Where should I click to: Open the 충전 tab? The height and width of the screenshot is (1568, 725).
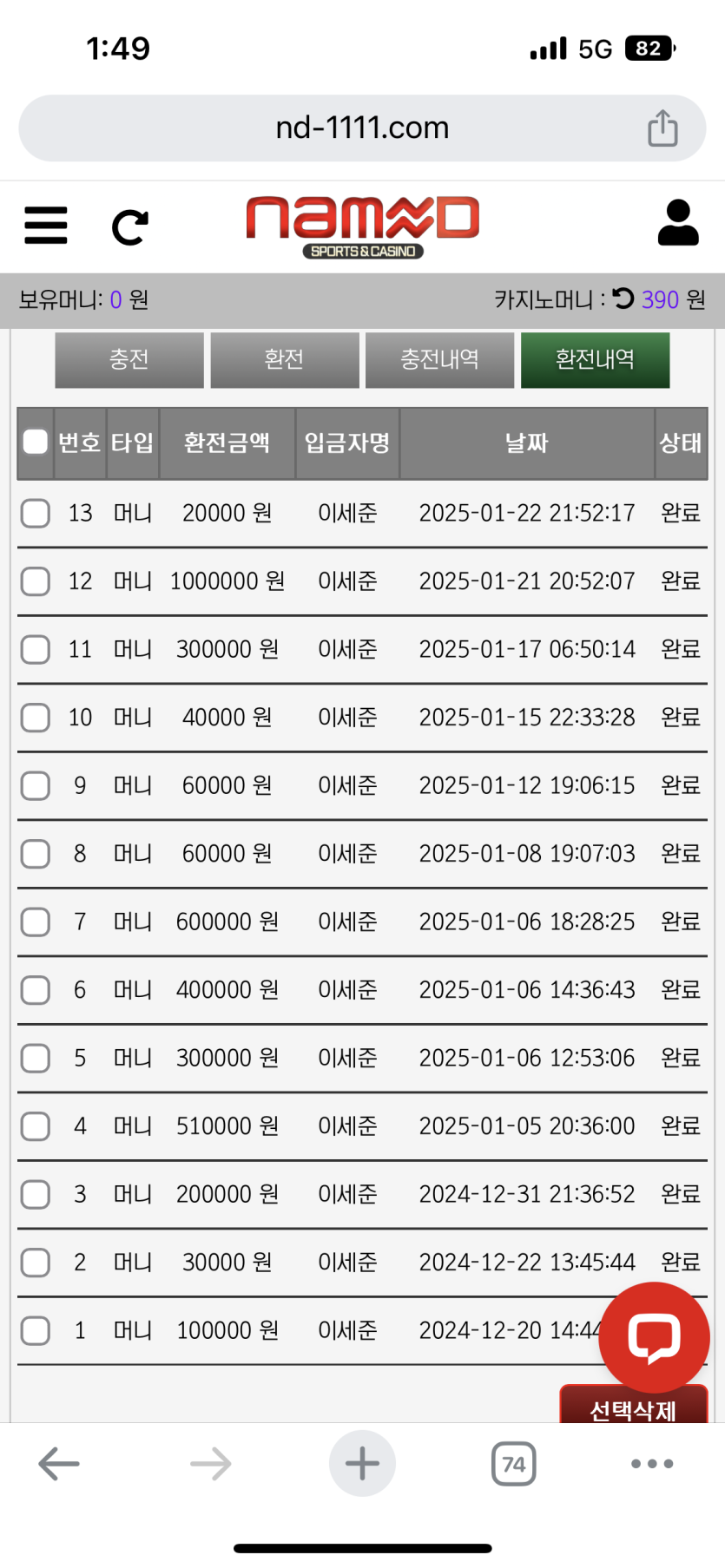129,359
